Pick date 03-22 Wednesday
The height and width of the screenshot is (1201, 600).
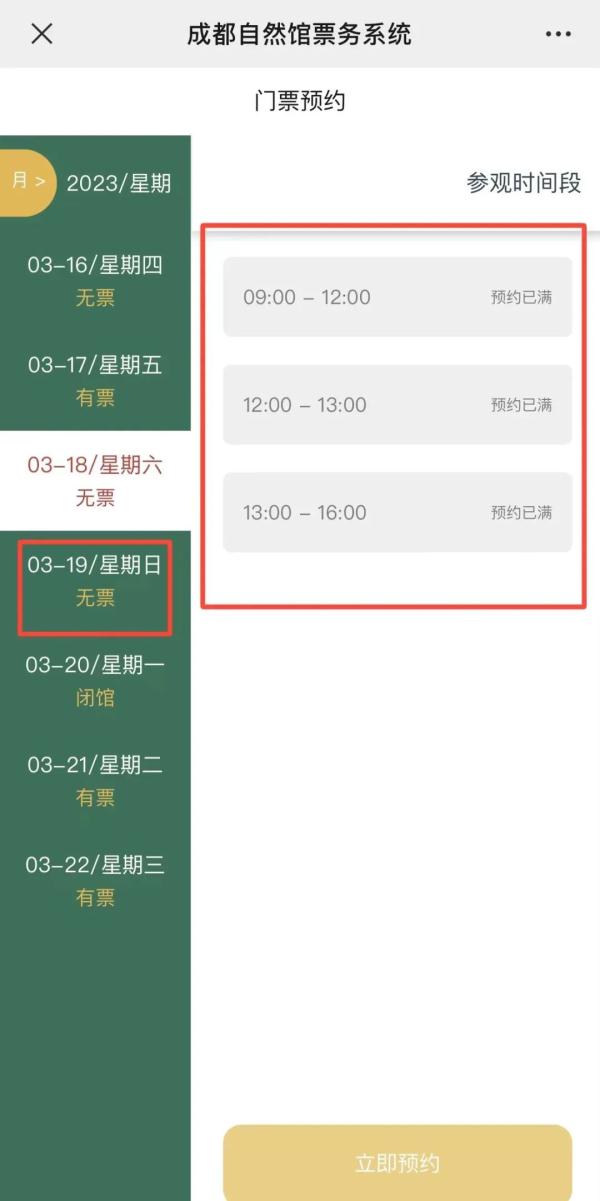pos(95,881)
